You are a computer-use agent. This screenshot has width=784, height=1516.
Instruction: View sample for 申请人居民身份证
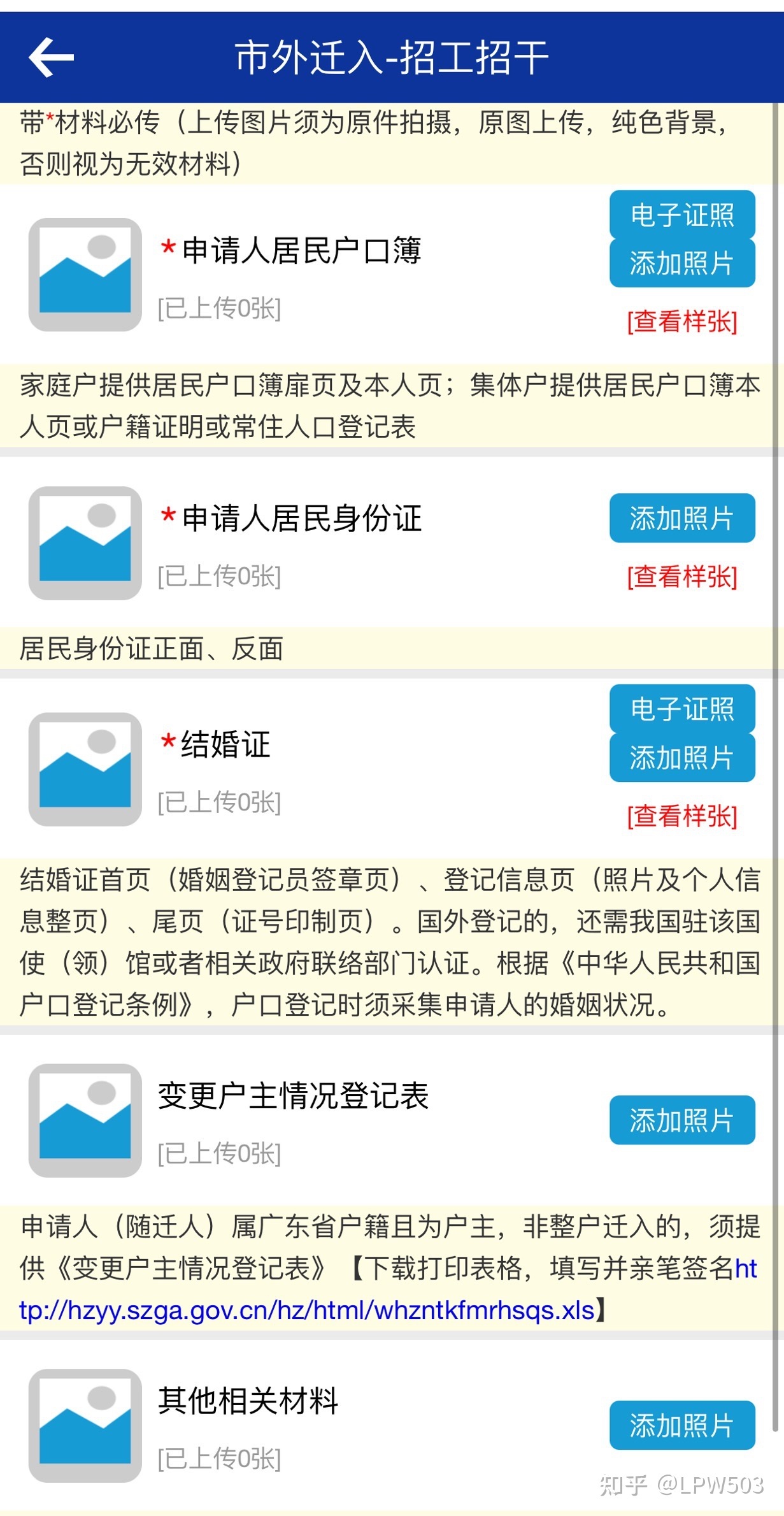pyautogui.click(x=682, y=577)
